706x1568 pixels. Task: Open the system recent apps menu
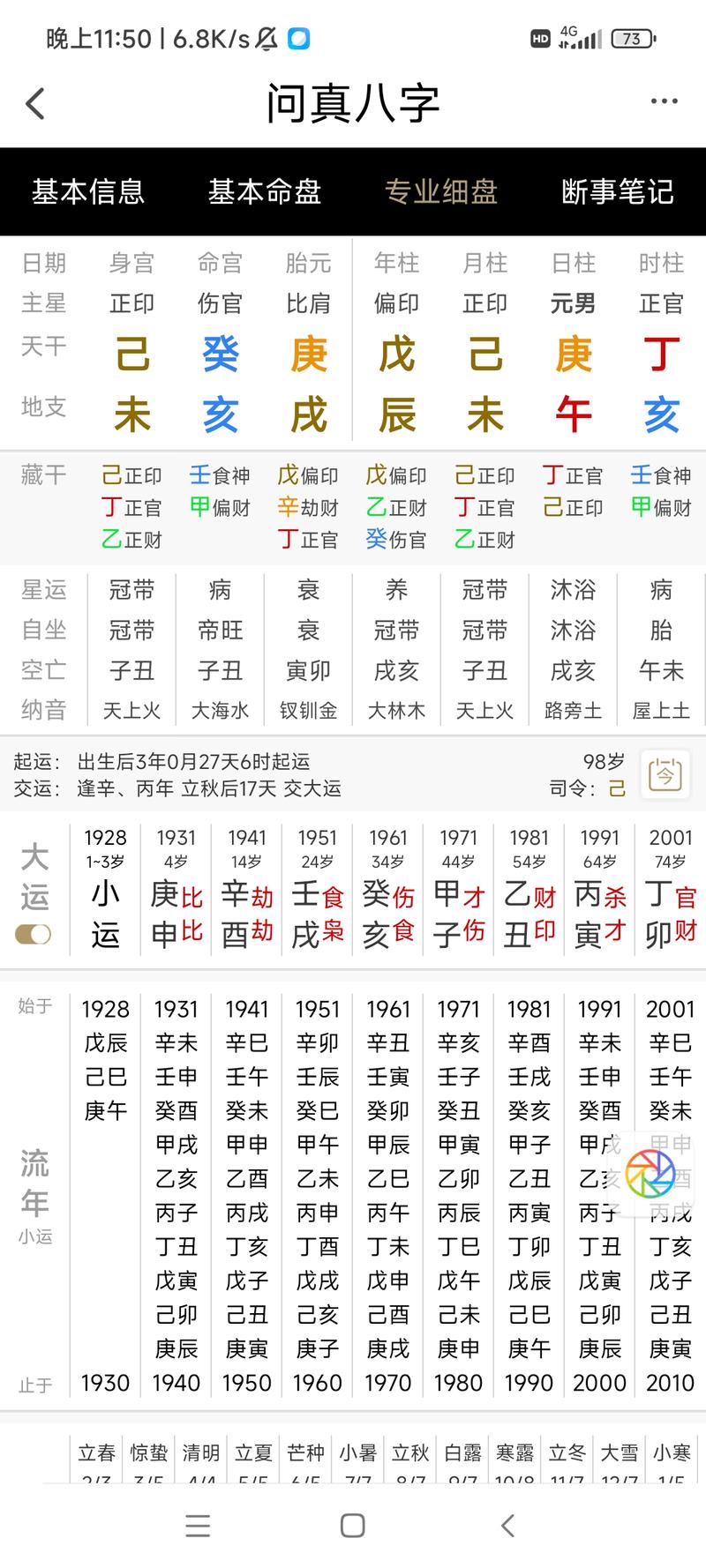198,1525
